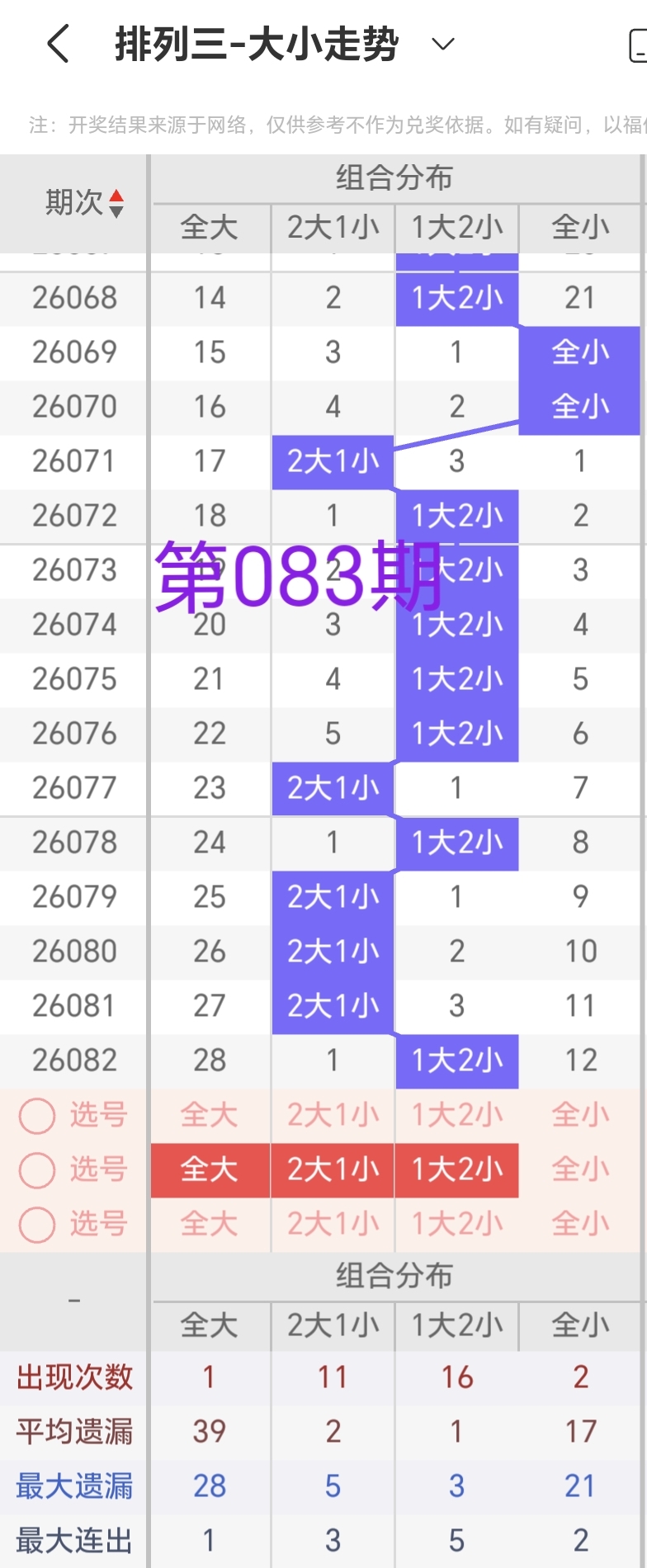Pick the red highlighted 全大 option
647x1568 pixels.
click(x=209, y=1169)
